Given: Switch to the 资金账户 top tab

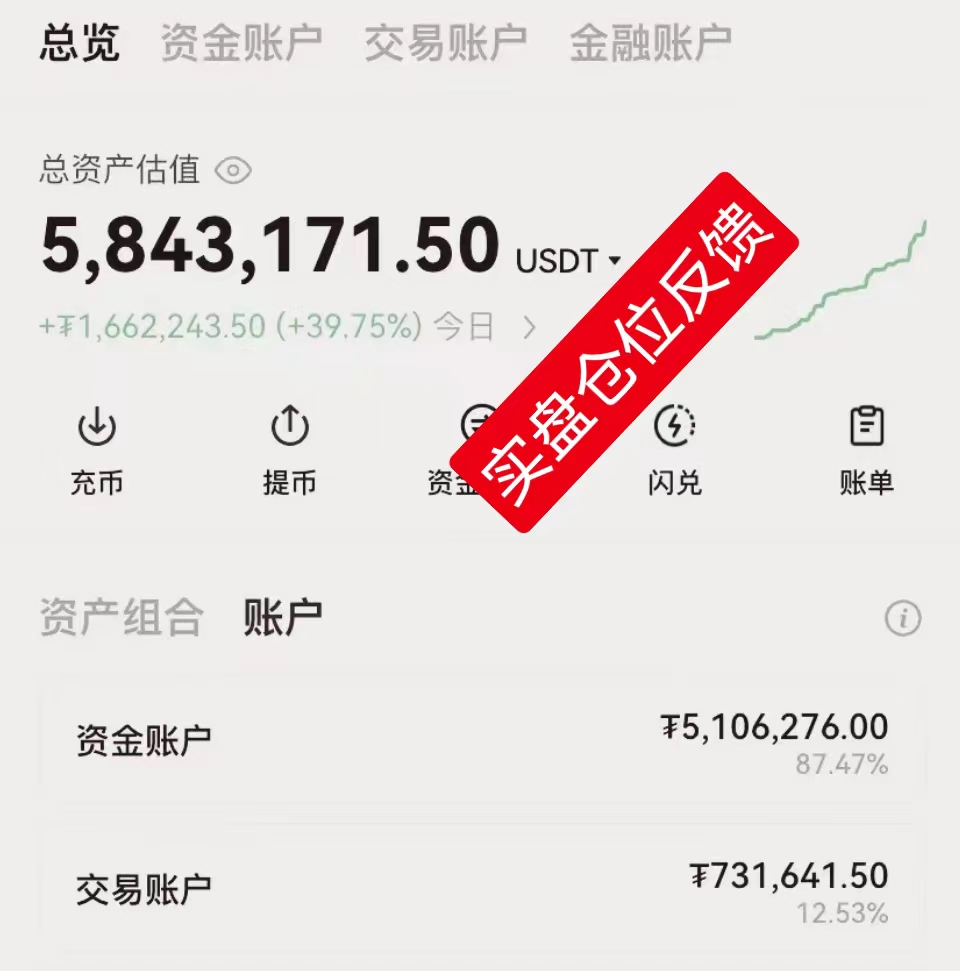Looking at the screenshot, I should 241,43.
